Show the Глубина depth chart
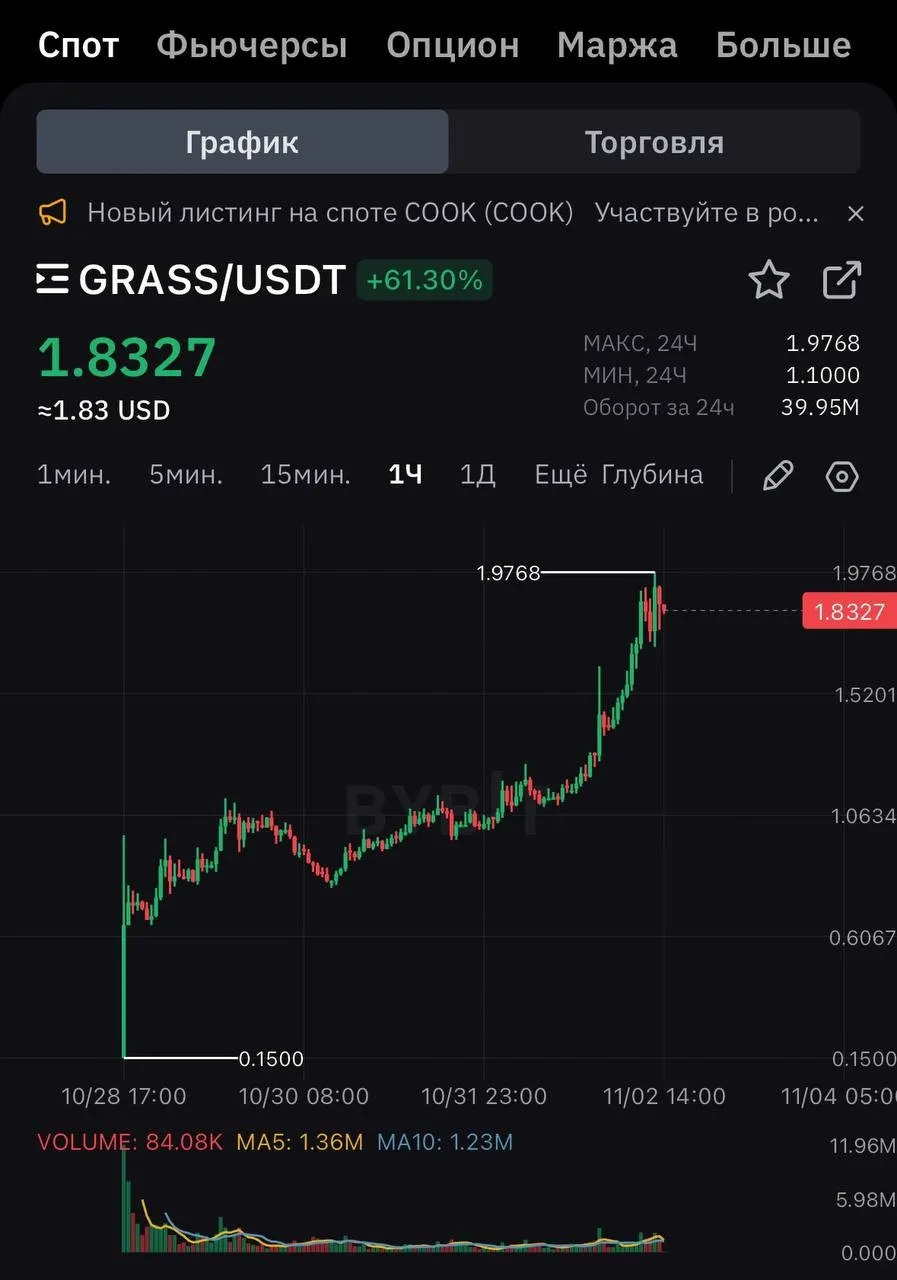This screenshot has width=897, height=1280. (x=652, y=475)
